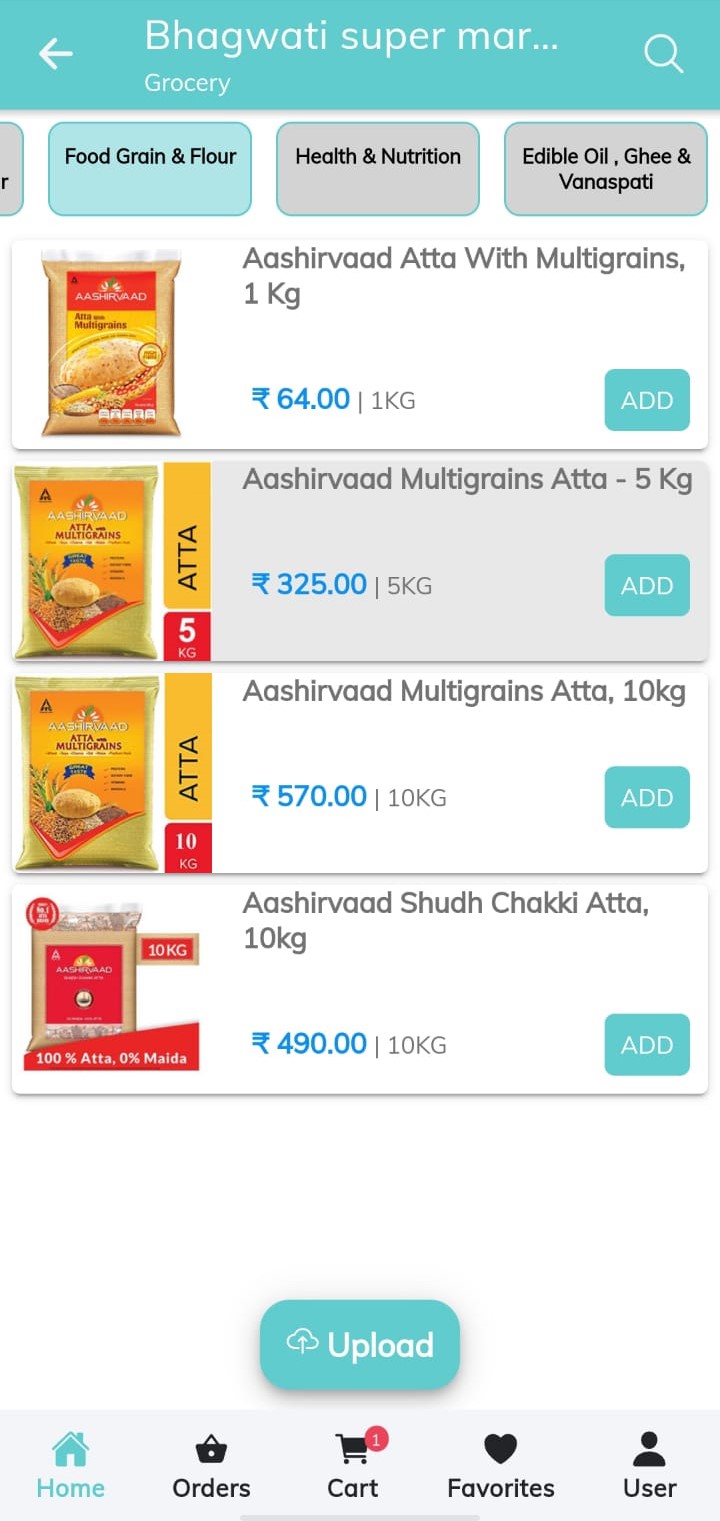Screen dimensions: 720x1521
Task: Show the Favorites tab
Action: [x=501, y=1465]
